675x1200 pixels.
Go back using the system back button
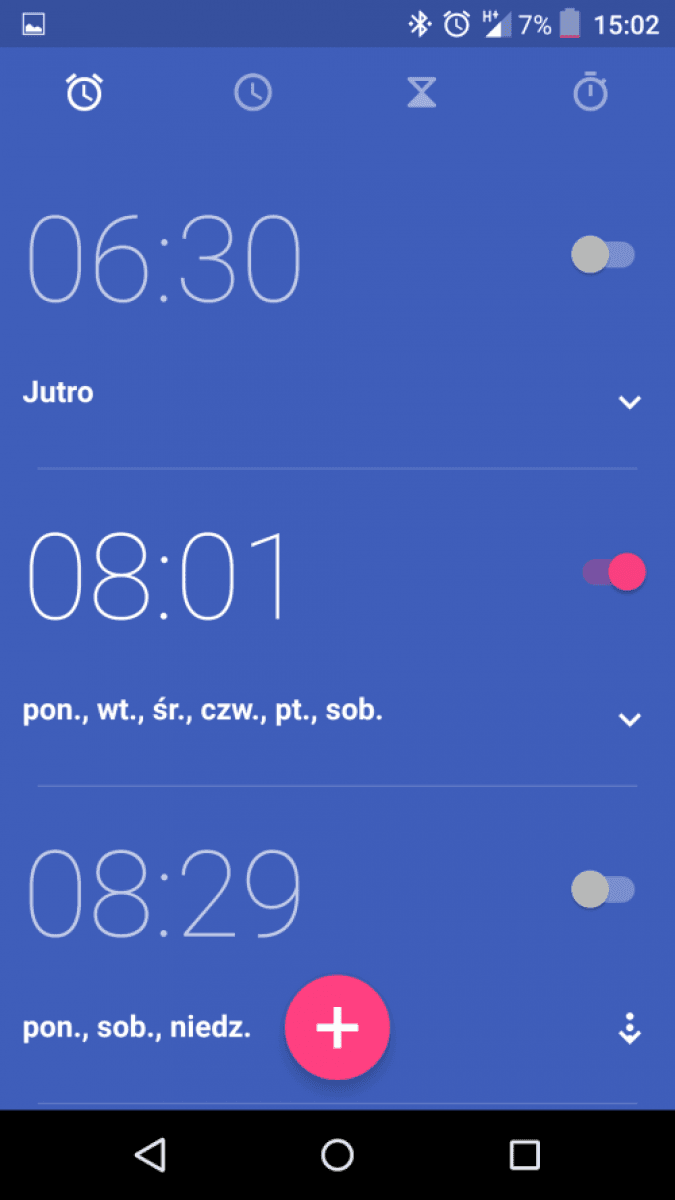click(150, 1155)
